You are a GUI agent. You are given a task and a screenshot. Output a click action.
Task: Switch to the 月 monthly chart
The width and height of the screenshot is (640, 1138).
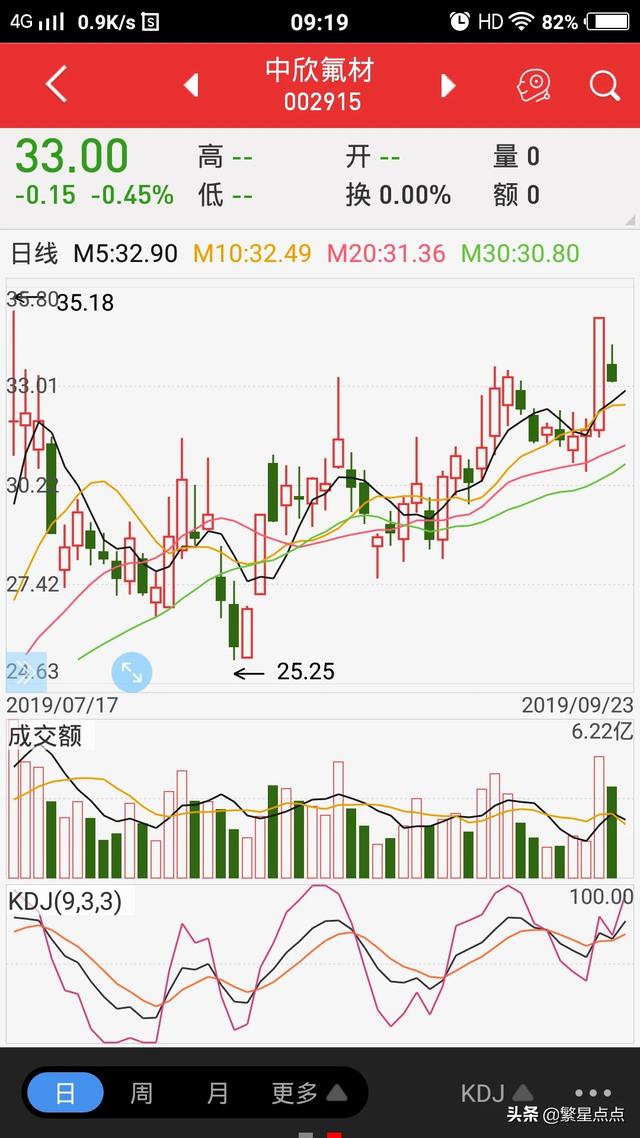point(217,1093)
